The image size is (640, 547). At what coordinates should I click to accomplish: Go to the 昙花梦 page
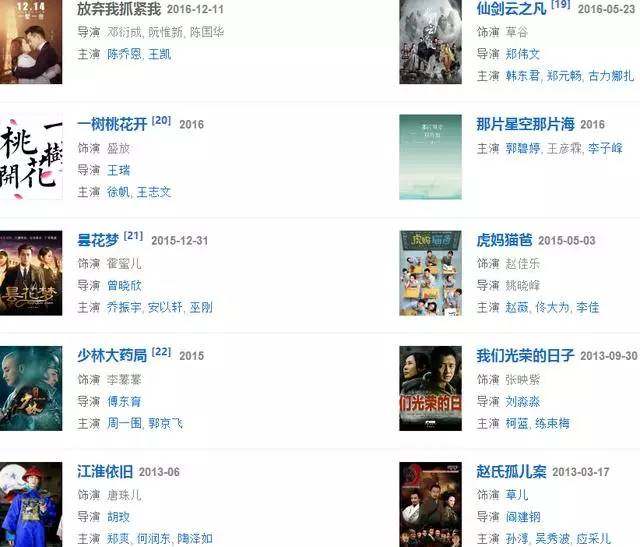pos(98,240)
